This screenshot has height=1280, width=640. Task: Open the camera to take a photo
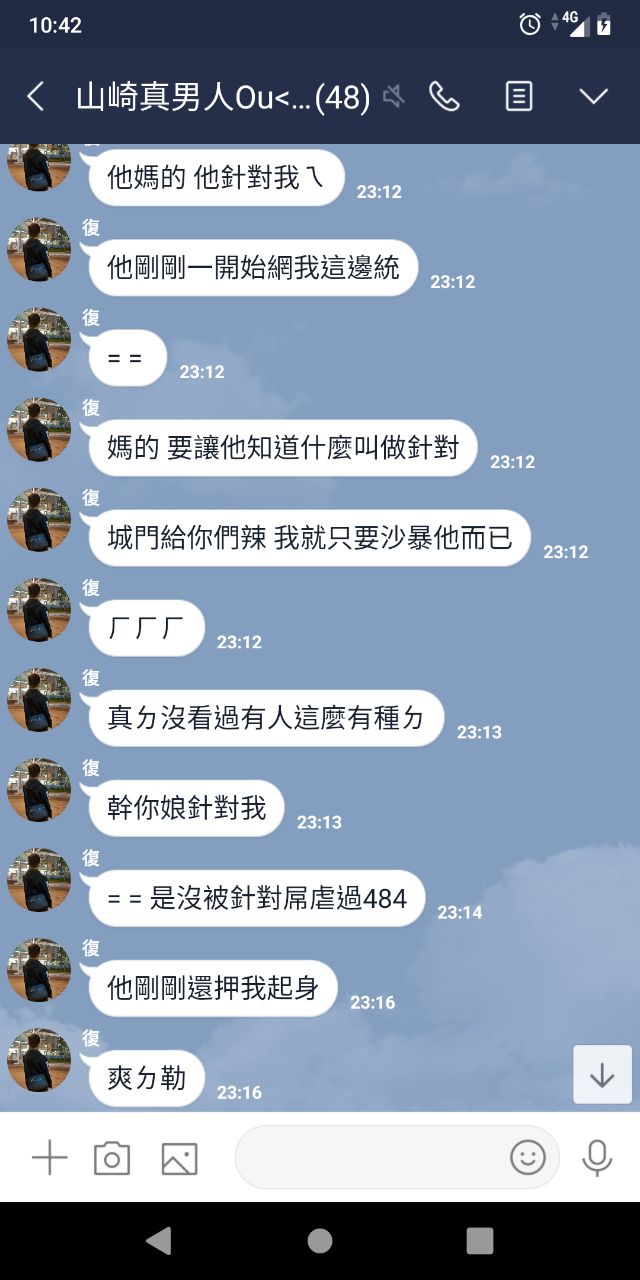click(x=112, y=1158)
